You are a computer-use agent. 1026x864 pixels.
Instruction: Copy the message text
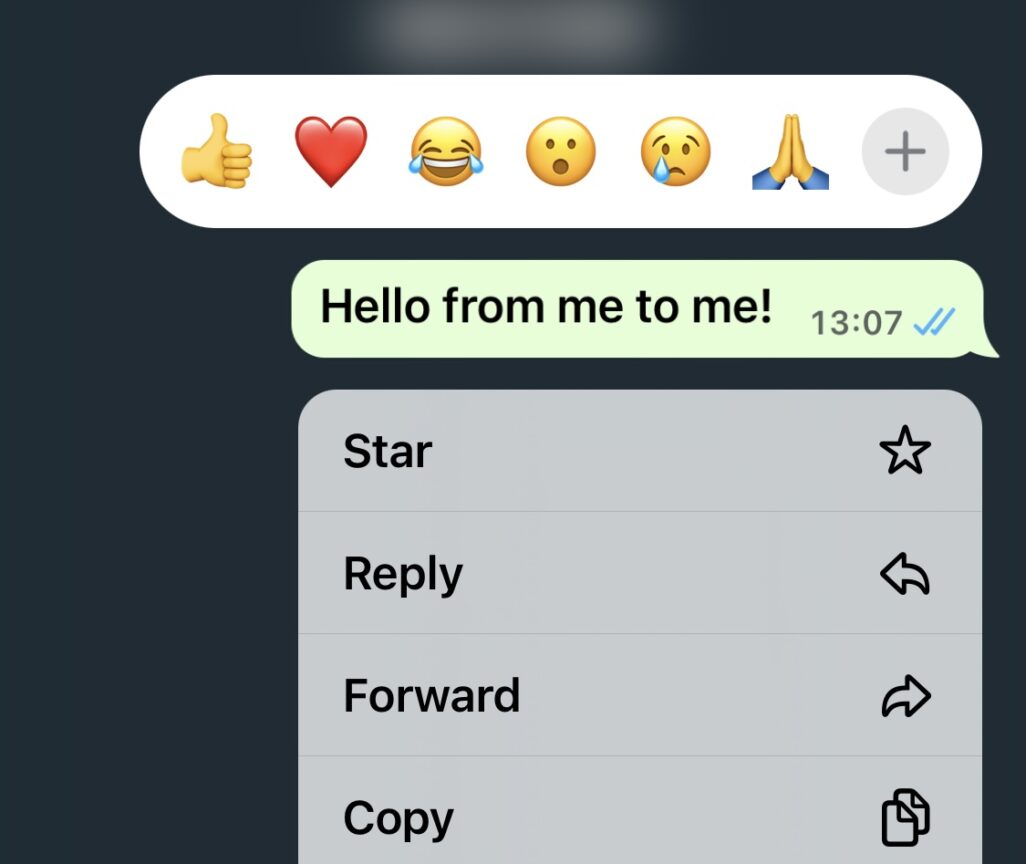[640, 815]
